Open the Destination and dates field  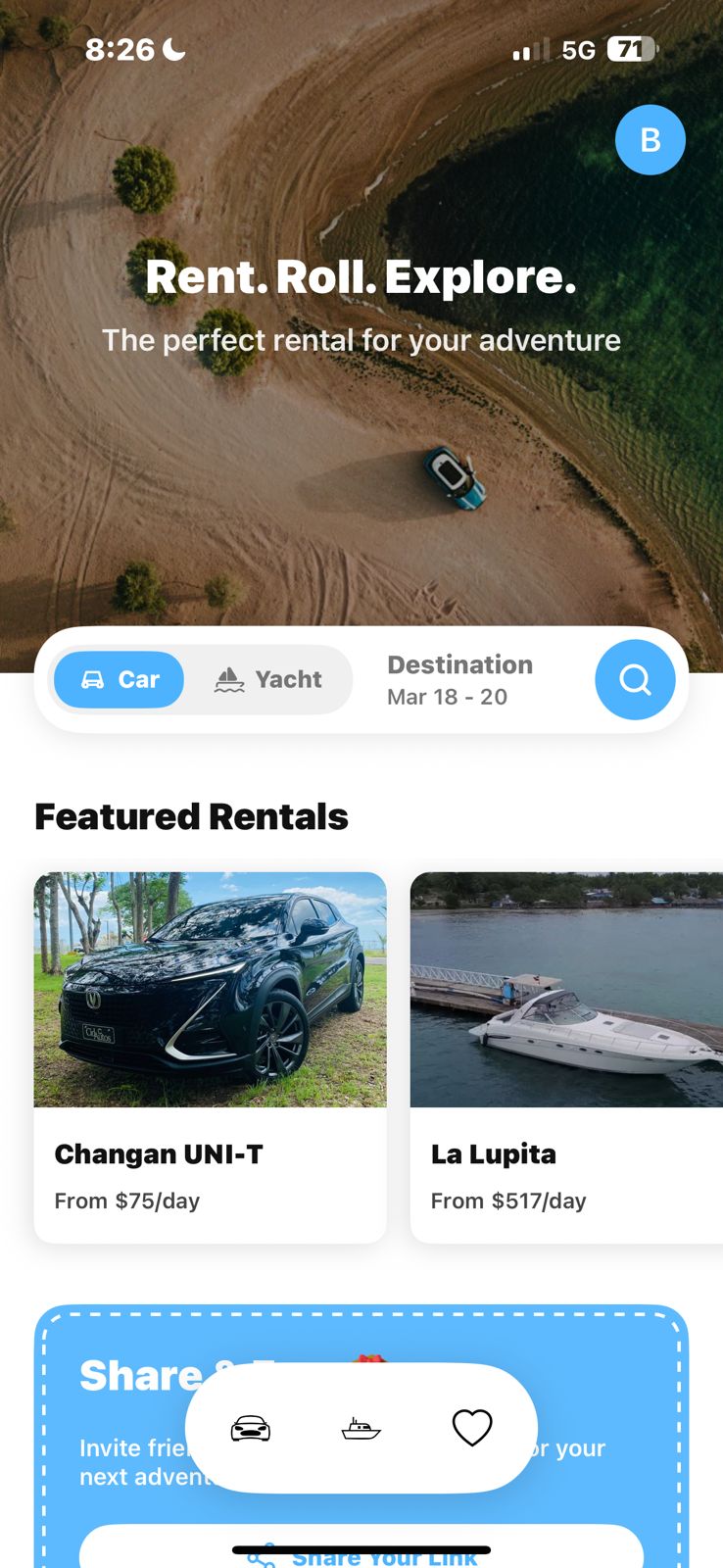(x=460, y=679)
